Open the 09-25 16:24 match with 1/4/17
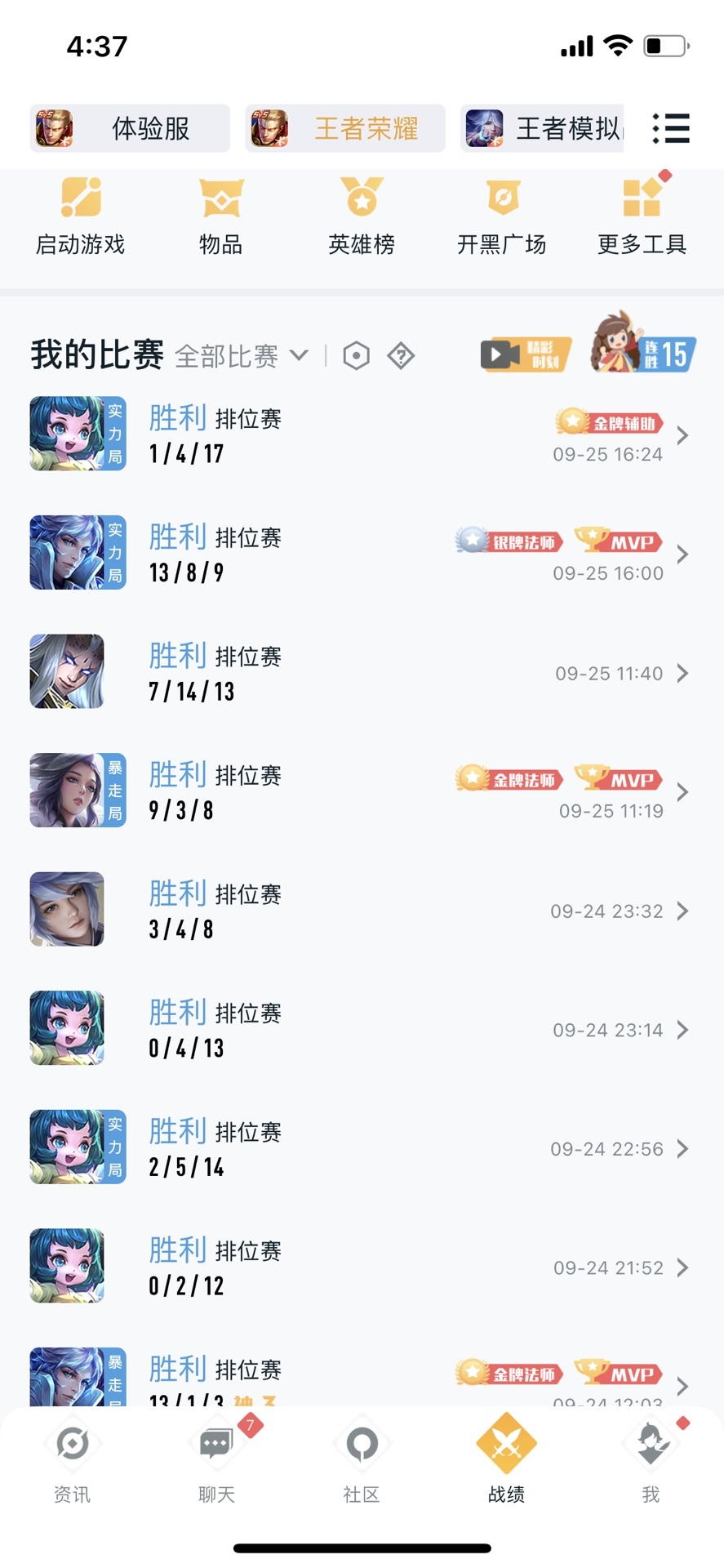Image resolution: width=724 pixels, height=1568 pixels. [x=359, y=434]
